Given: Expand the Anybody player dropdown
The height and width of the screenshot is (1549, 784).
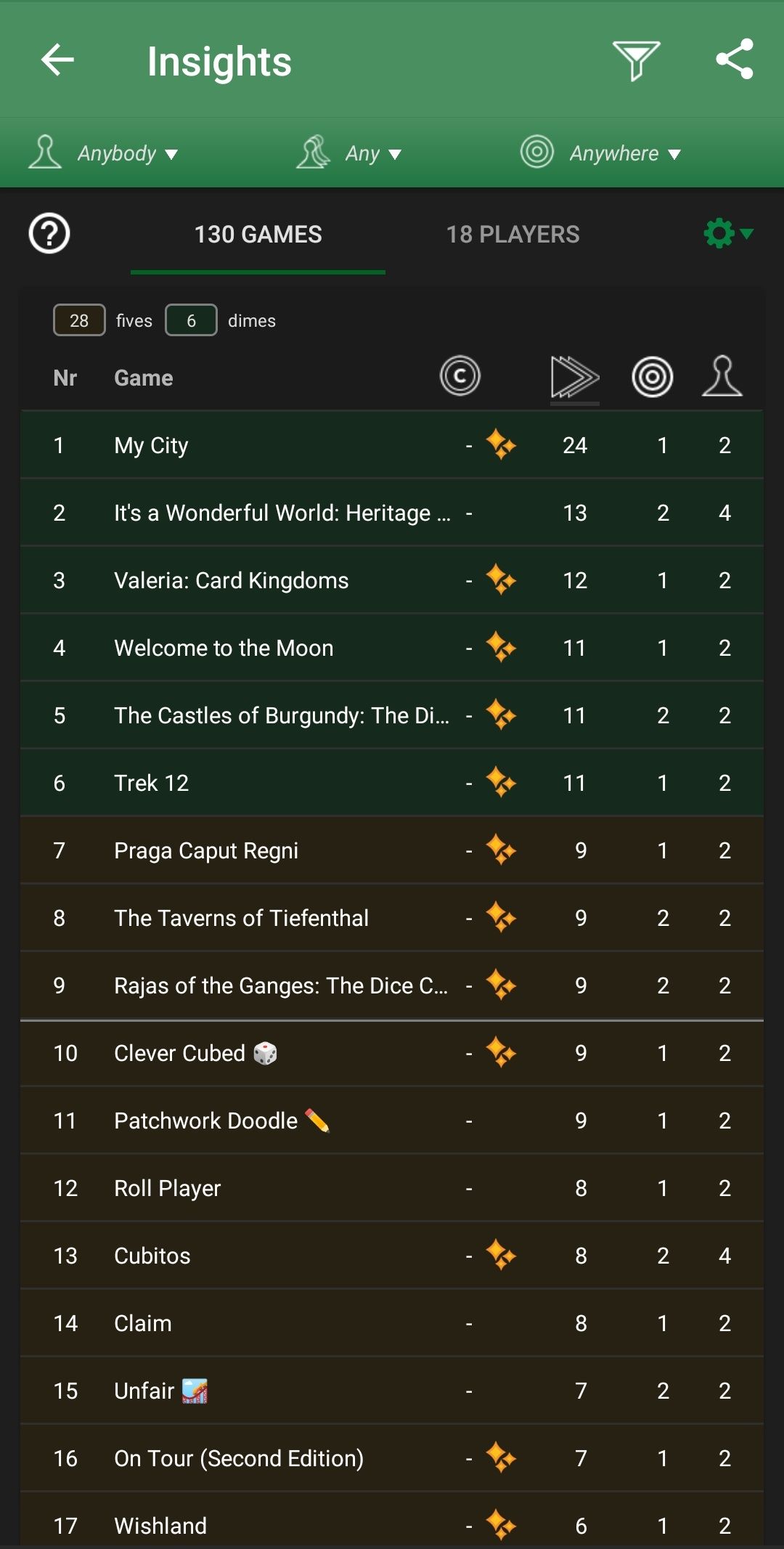Looking at the screenshot, I should [x=104, y=153].
